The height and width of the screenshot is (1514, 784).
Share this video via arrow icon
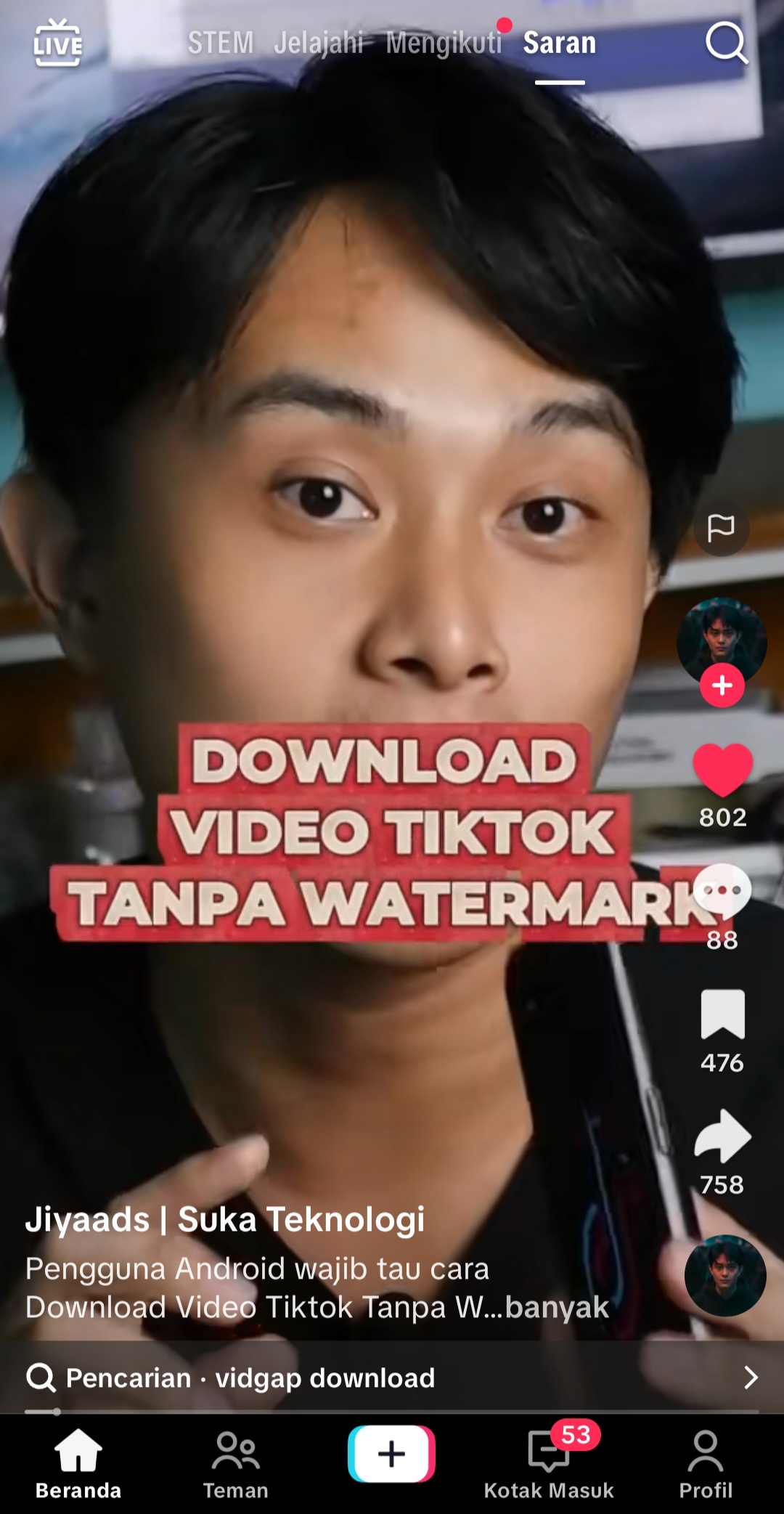(x=722, y=1136)
